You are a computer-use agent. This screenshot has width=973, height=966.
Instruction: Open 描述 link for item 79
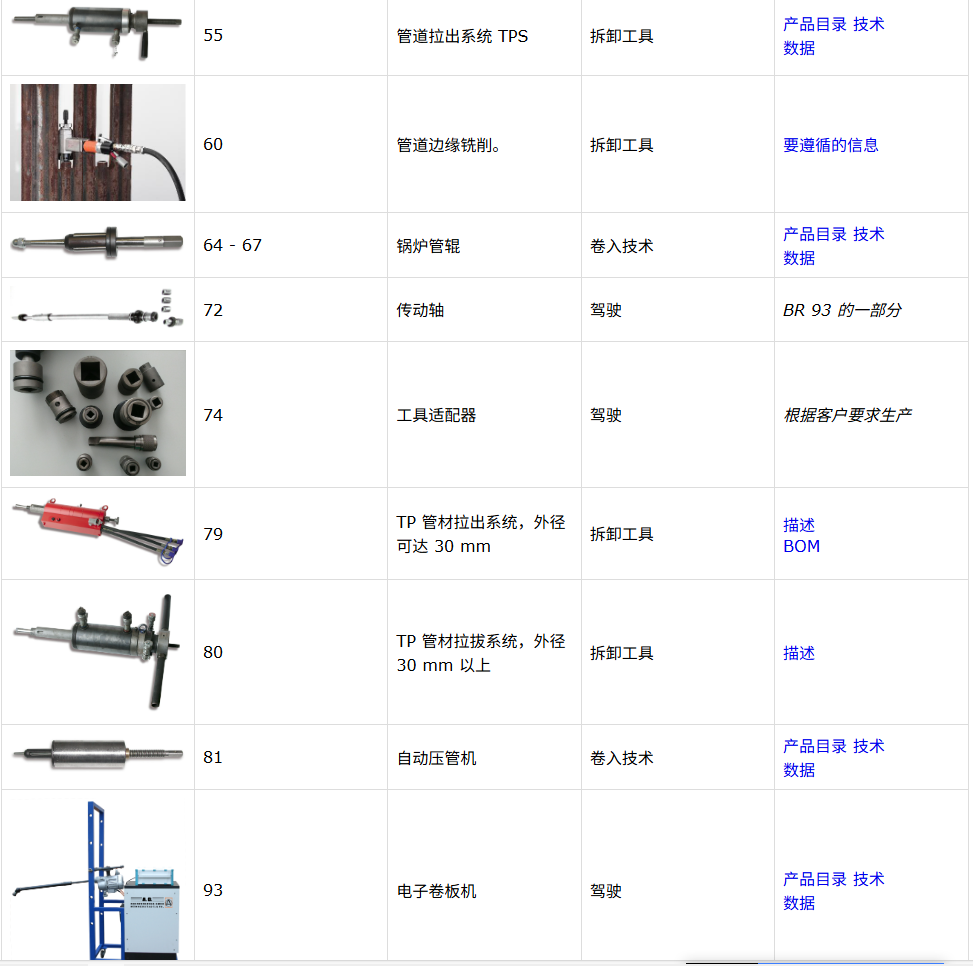click(x=799, y=525)
